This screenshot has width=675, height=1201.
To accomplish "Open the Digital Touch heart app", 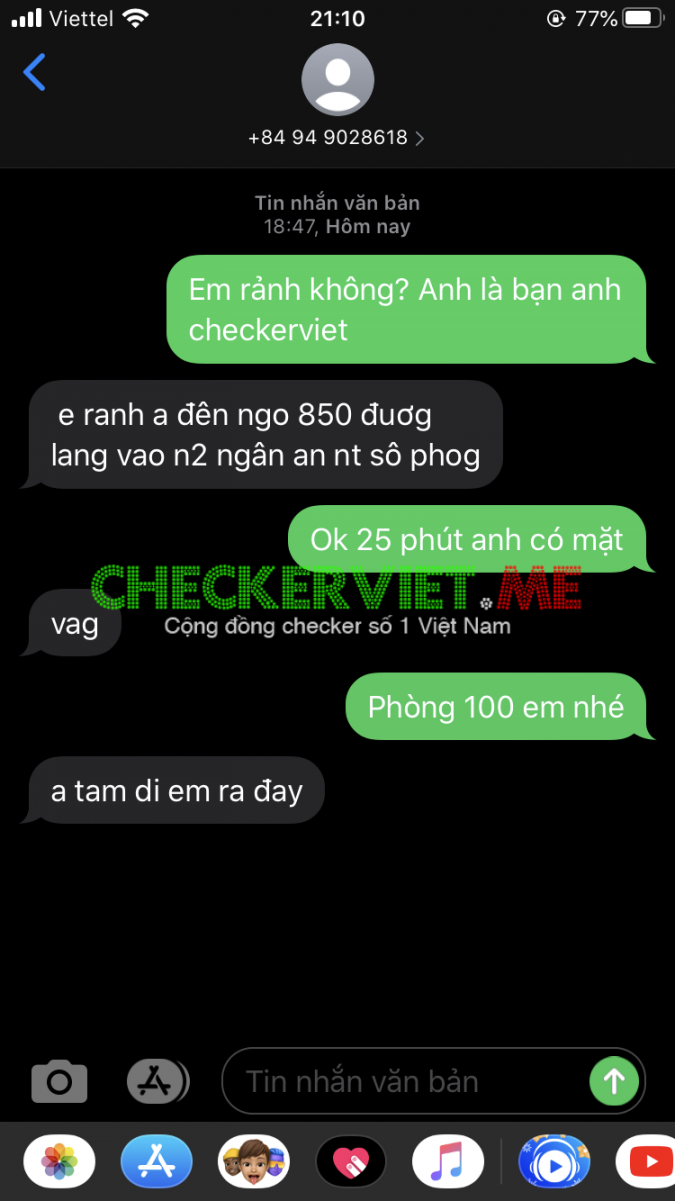I will coord(351,1162).
